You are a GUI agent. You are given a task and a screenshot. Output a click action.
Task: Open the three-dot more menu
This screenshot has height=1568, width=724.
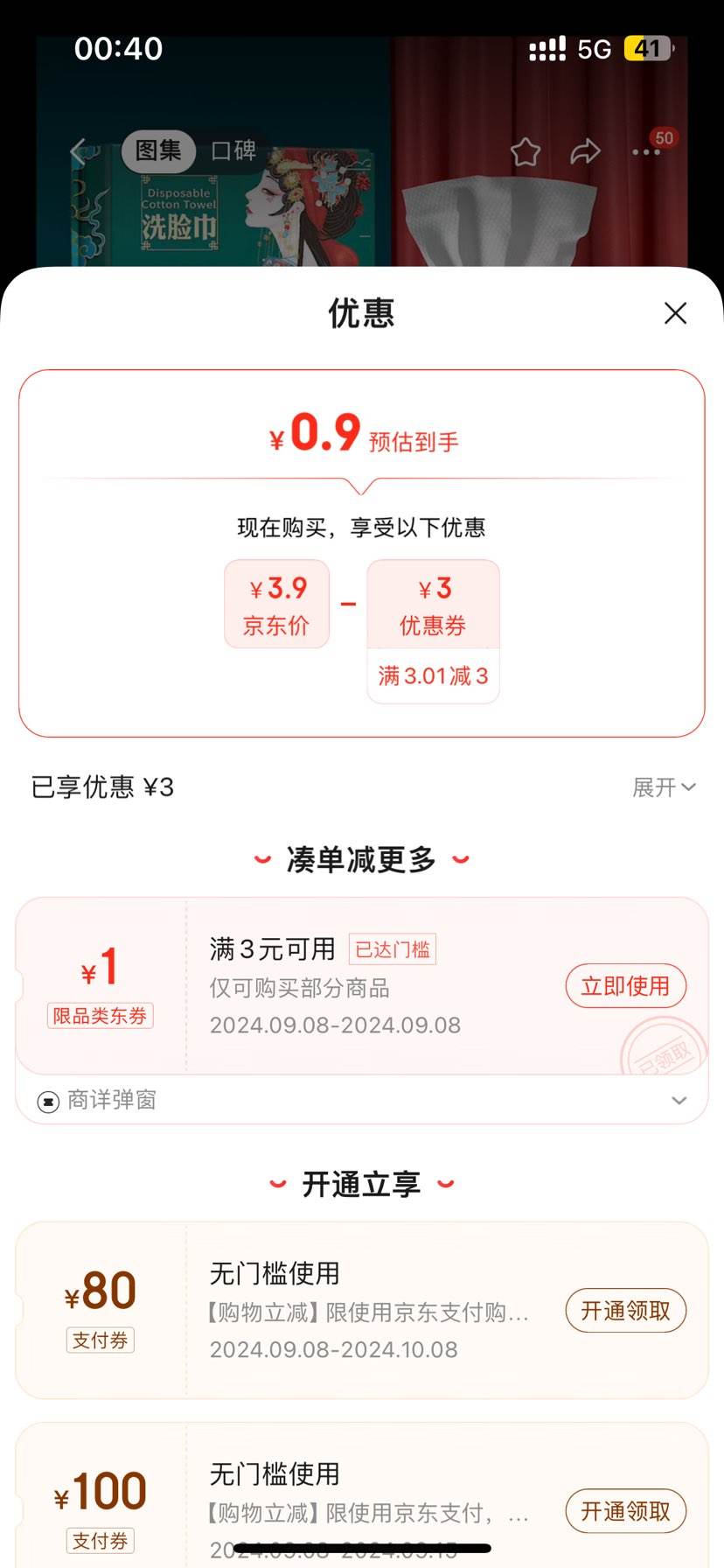coord(646,152)
